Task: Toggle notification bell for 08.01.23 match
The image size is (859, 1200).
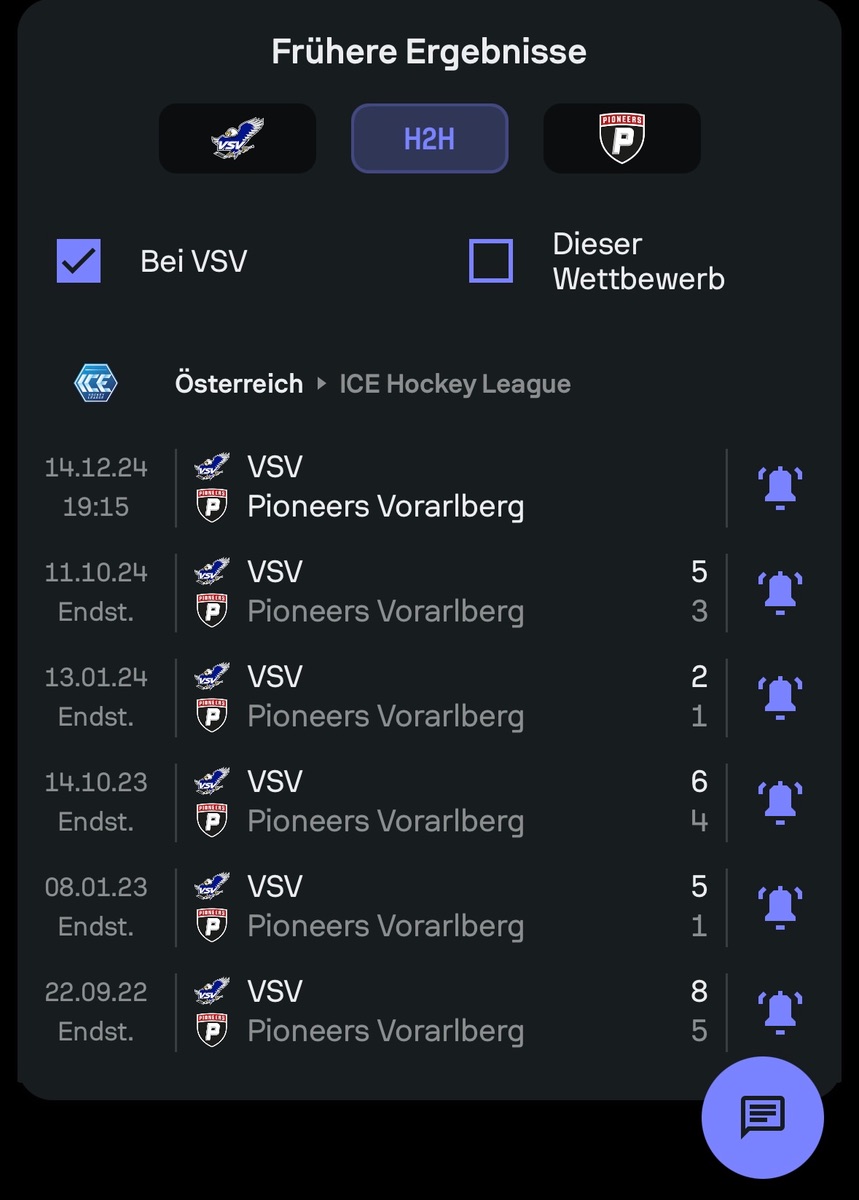Action: [x=780, y=907]
